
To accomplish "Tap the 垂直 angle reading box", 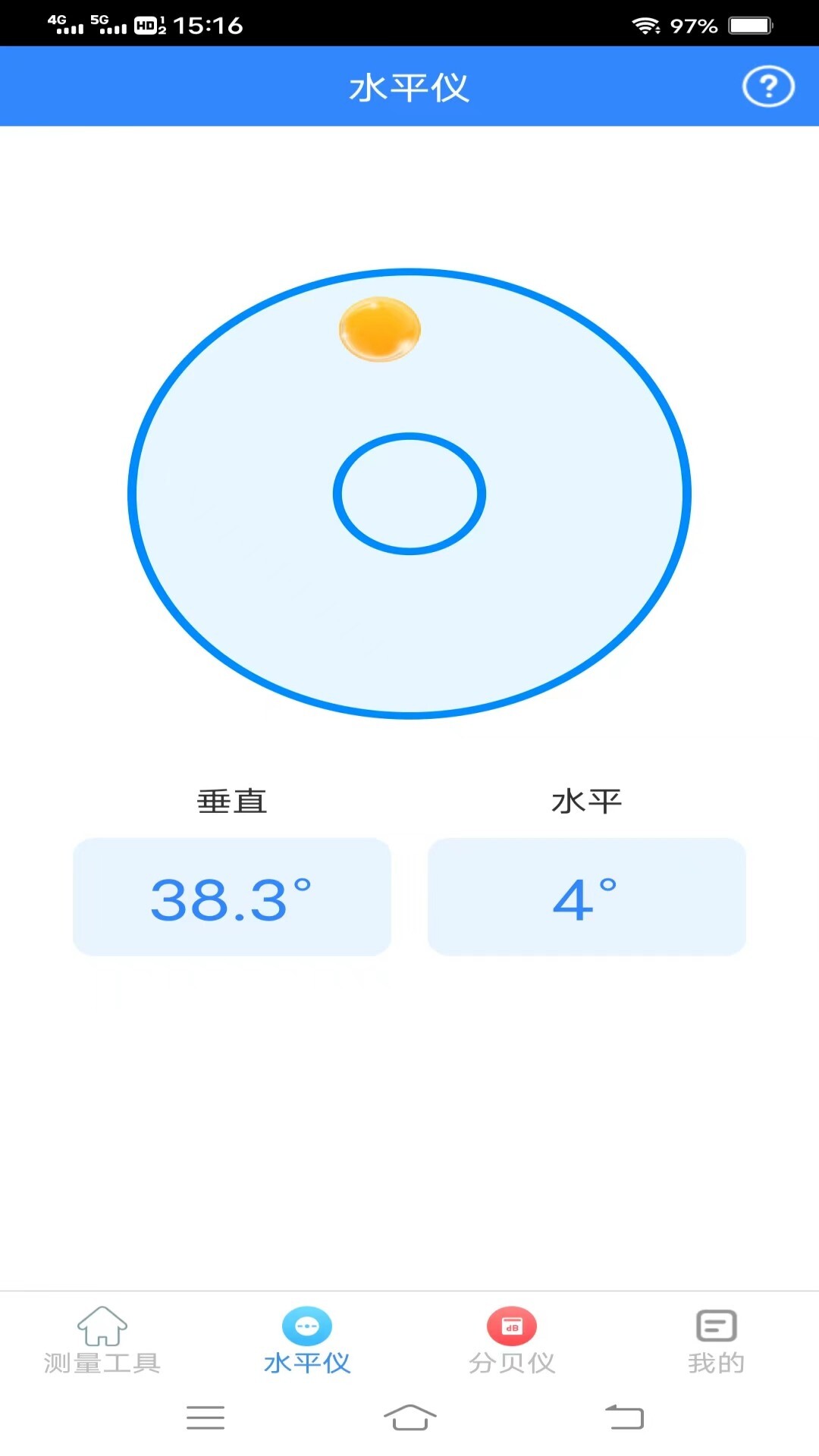I will [232, 897].
